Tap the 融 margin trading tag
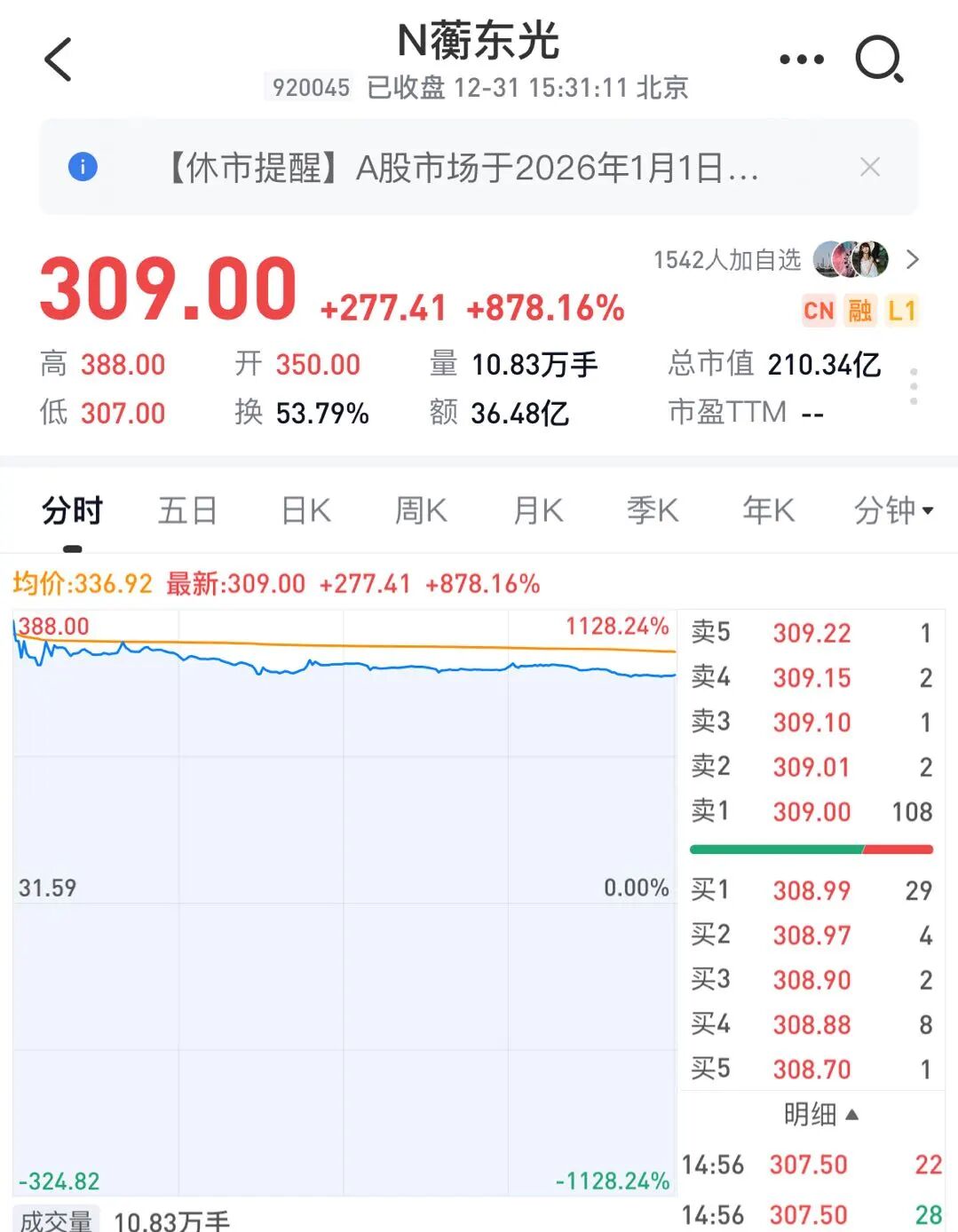The image size is (958, 1232). point(859,311)
